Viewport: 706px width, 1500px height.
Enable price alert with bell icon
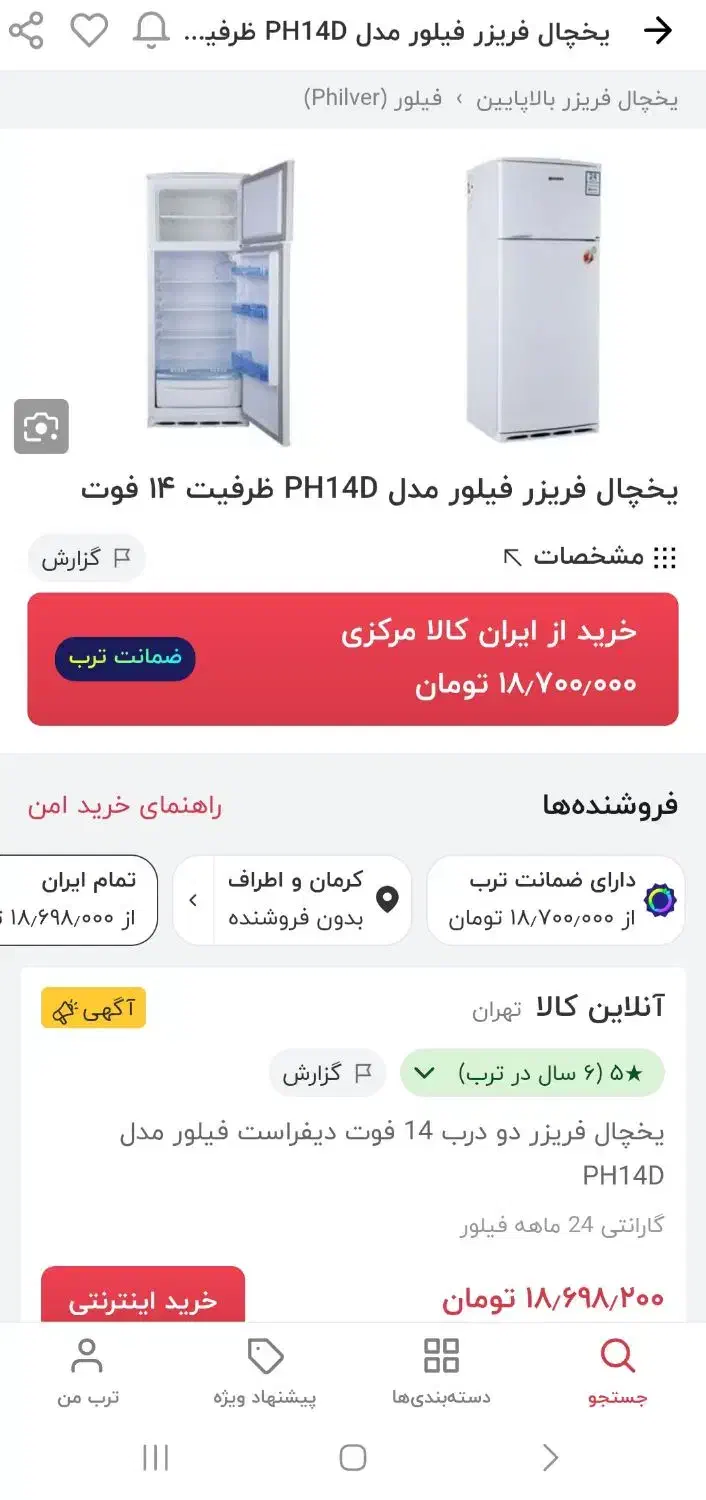pyautogui.click(x=151, y=31)
